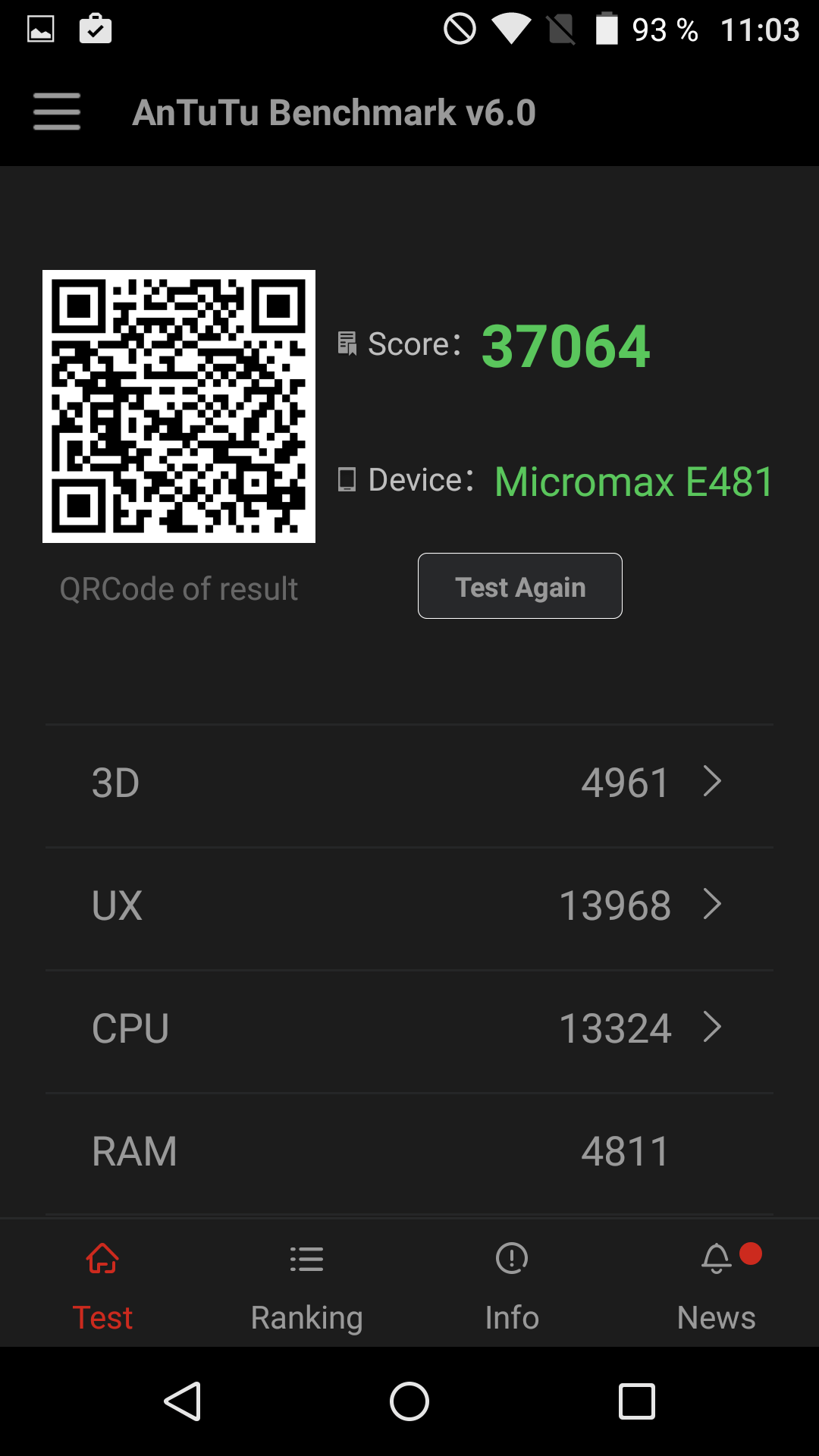The image size is (819, 1456).
Task: Go back using the system back button
Action: pos(182,1401)
